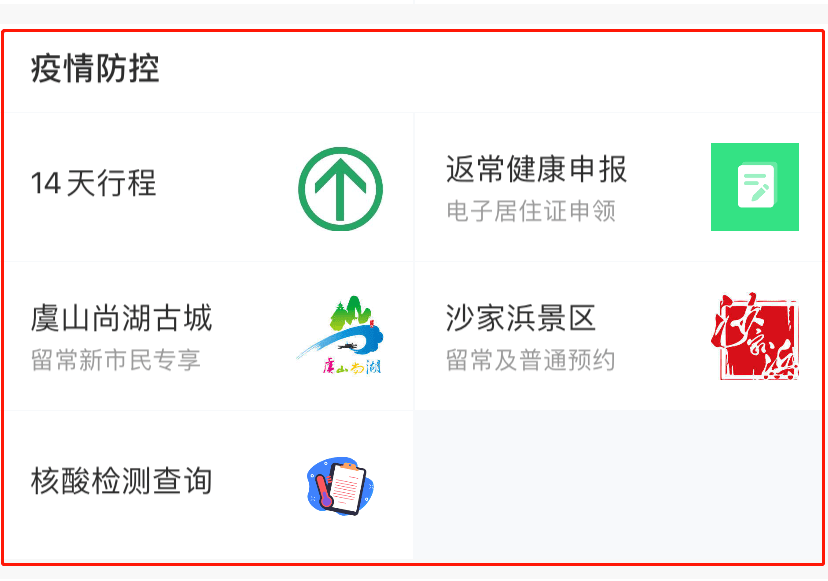Select the 虞山尚湖古城 reservation tile
Screen dimensions: 828x581
pos(207,336)
